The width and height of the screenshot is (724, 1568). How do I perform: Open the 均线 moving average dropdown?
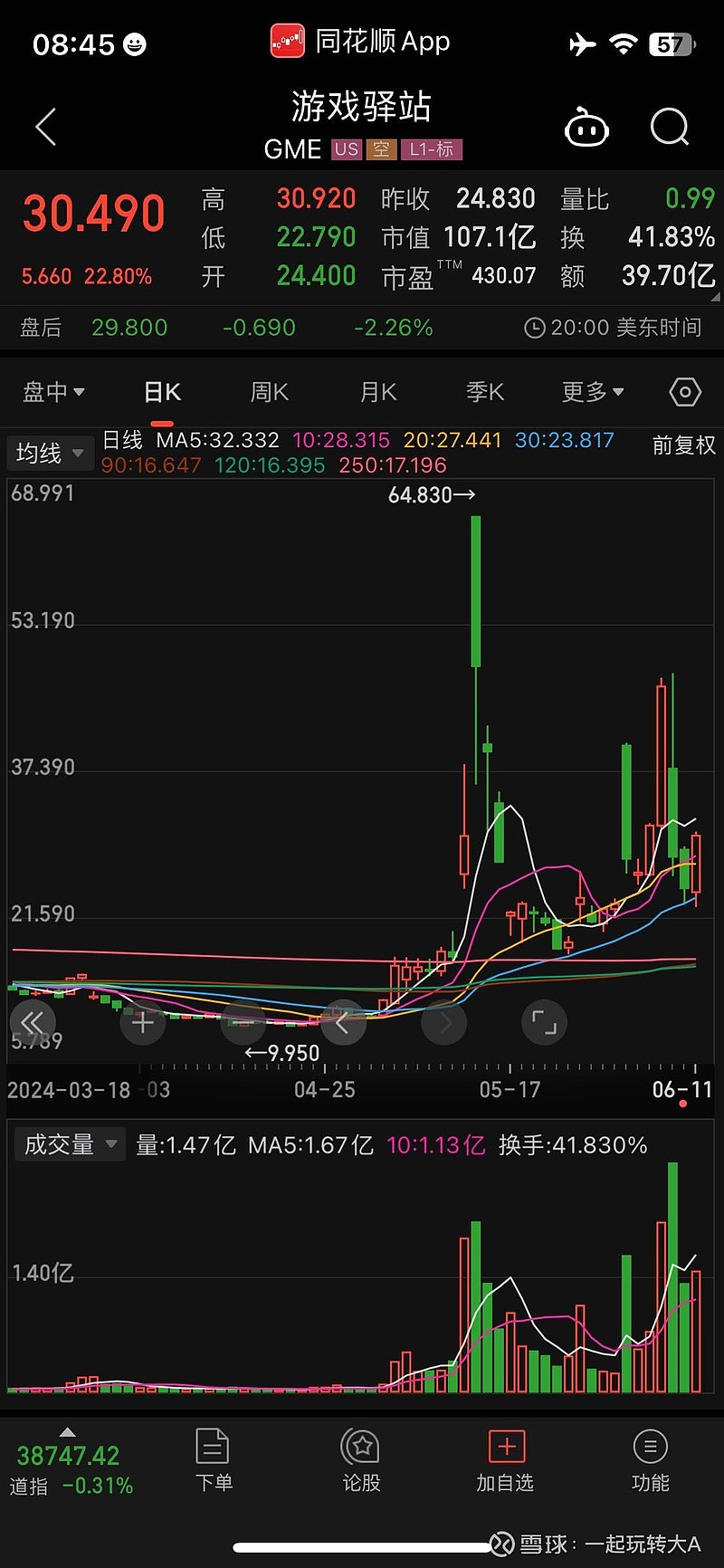coord(50,453)
